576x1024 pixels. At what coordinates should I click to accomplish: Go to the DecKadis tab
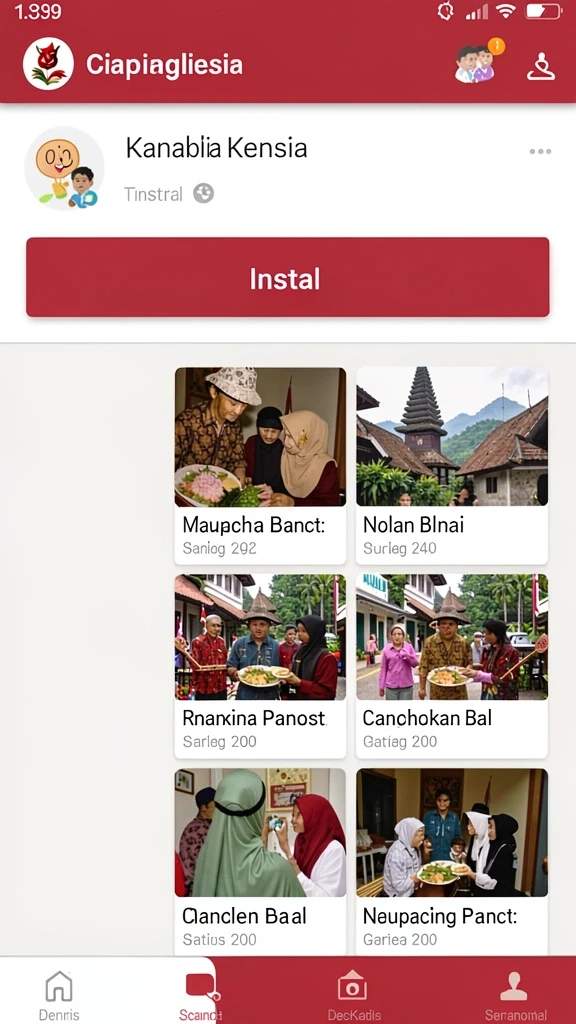coord(353,995)
